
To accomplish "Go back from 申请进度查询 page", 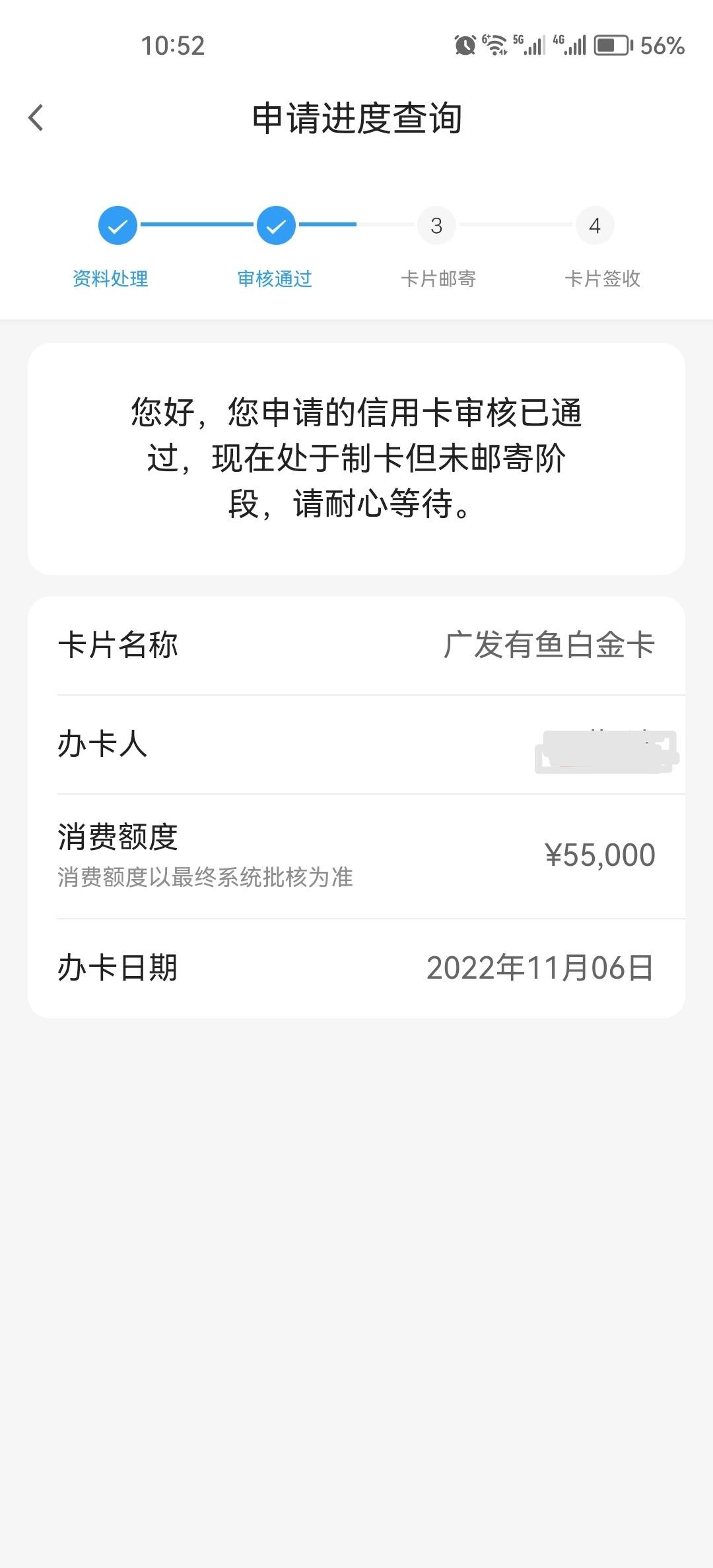I will pos(36,118).
